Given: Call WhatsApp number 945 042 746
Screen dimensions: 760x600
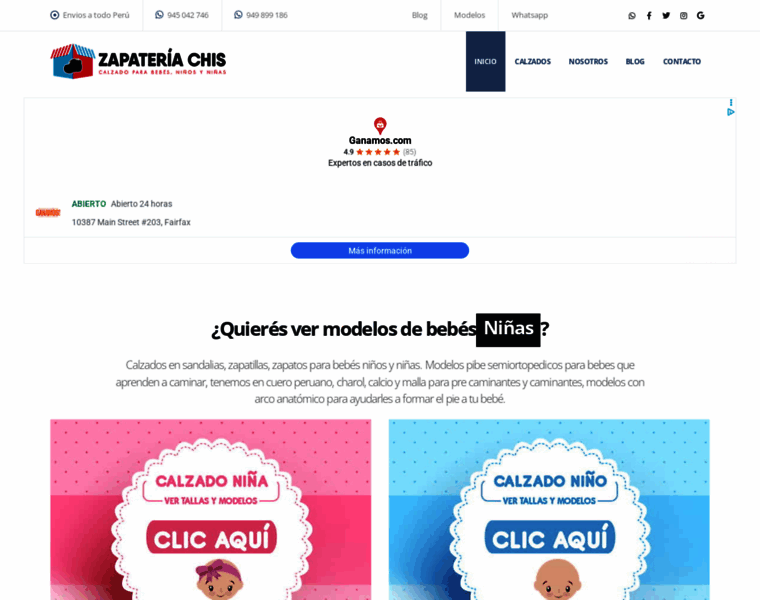Looking at the screenshot, I should tap(182, 15).
